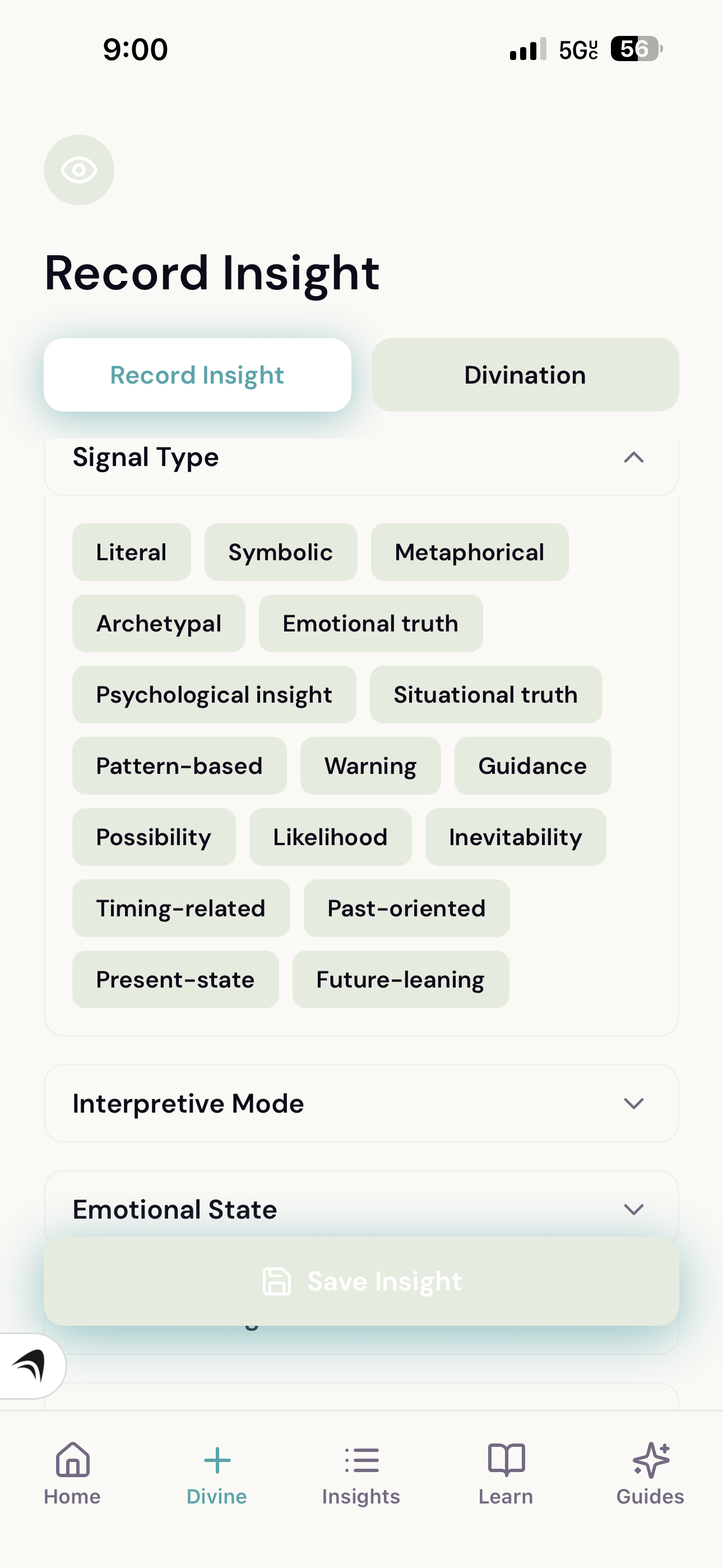723x1568 pixels.
Task: Select Emotional truth
Action: pos(370,623)
